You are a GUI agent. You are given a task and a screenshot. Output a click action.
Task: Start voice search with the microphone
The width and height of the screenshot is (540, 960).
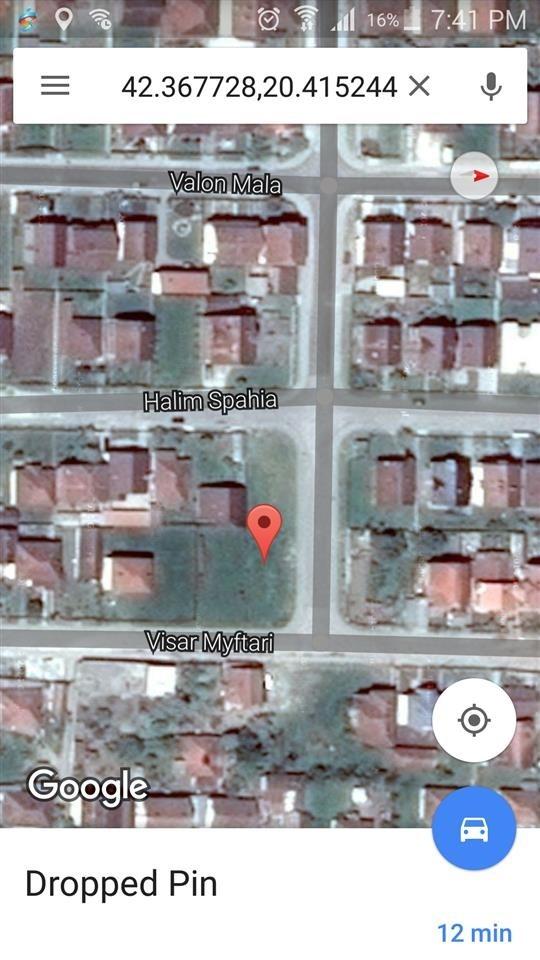[x=491, y=86]
